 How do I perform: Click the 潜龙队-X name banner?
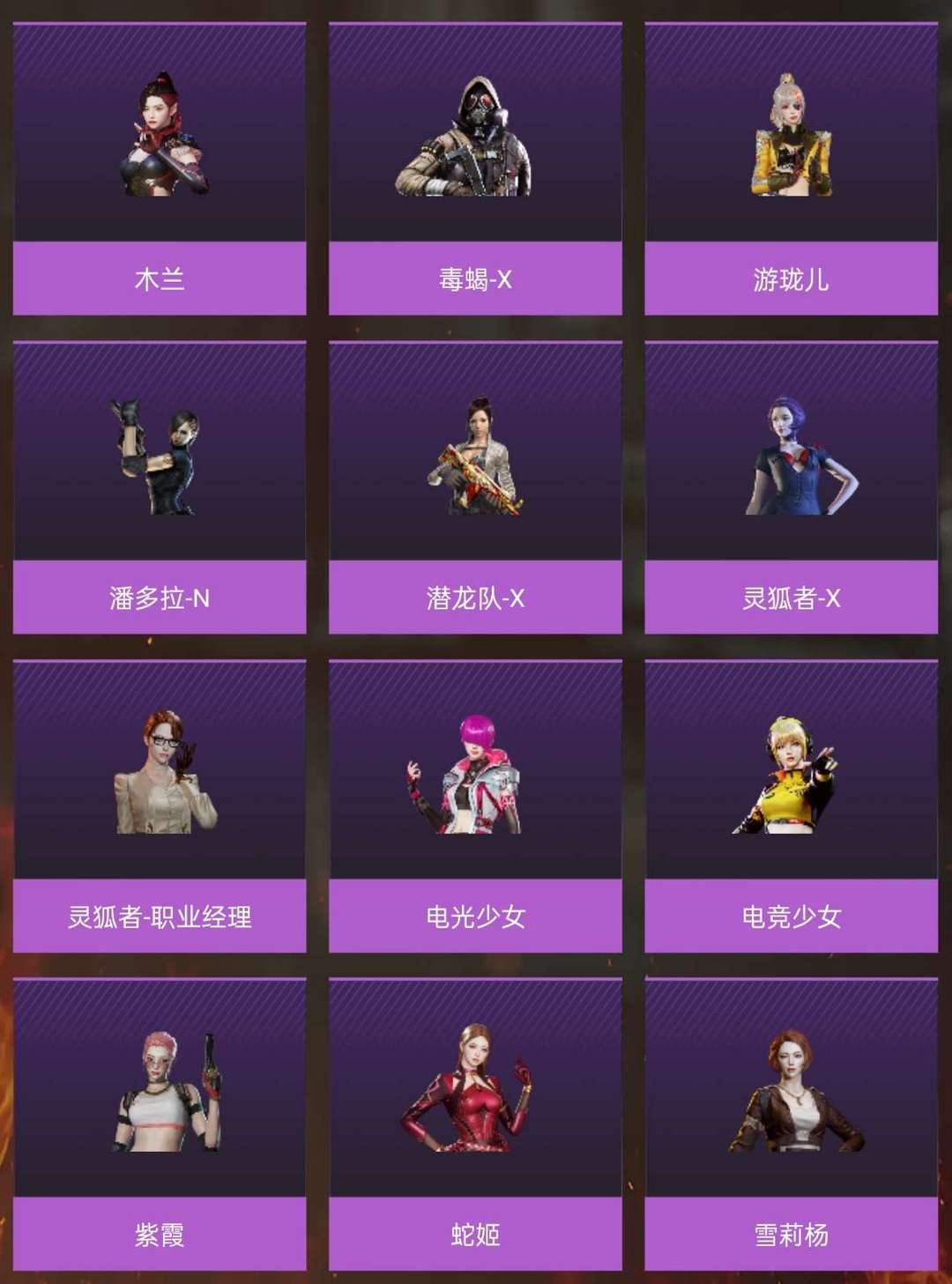476,598
